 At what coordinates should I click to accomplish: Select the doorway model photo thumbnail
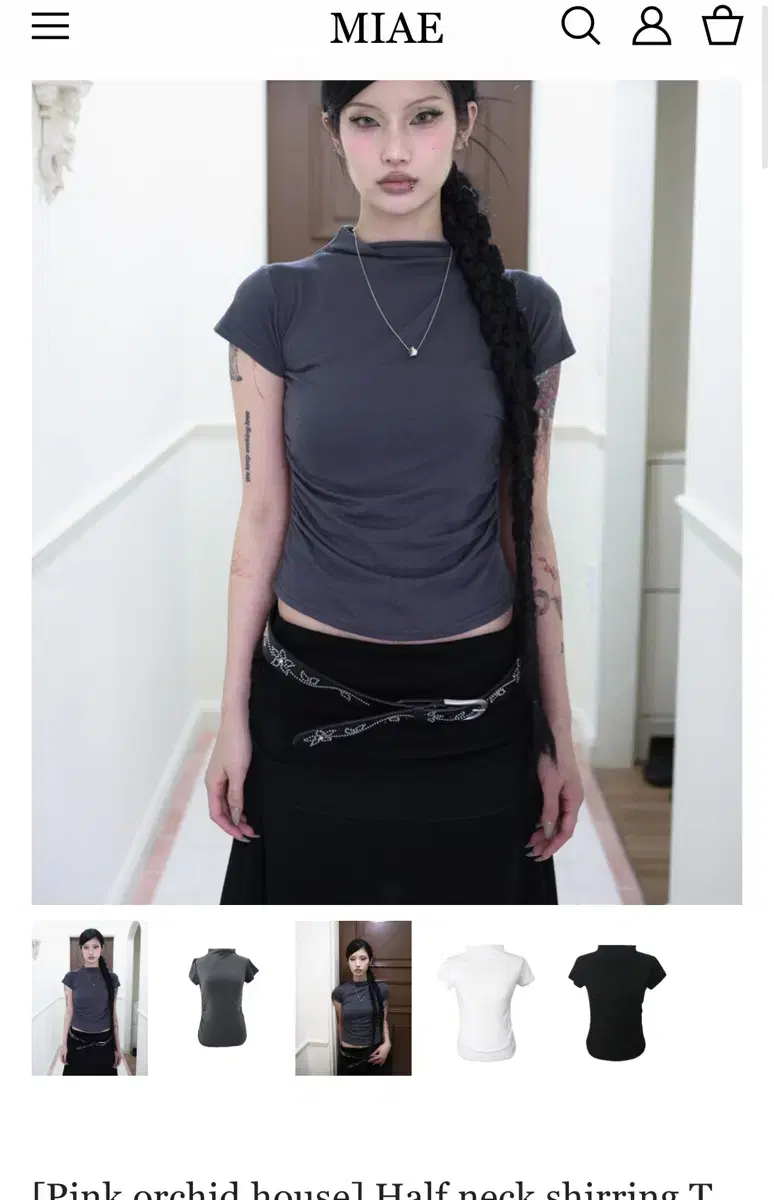[x=354, y=998]
